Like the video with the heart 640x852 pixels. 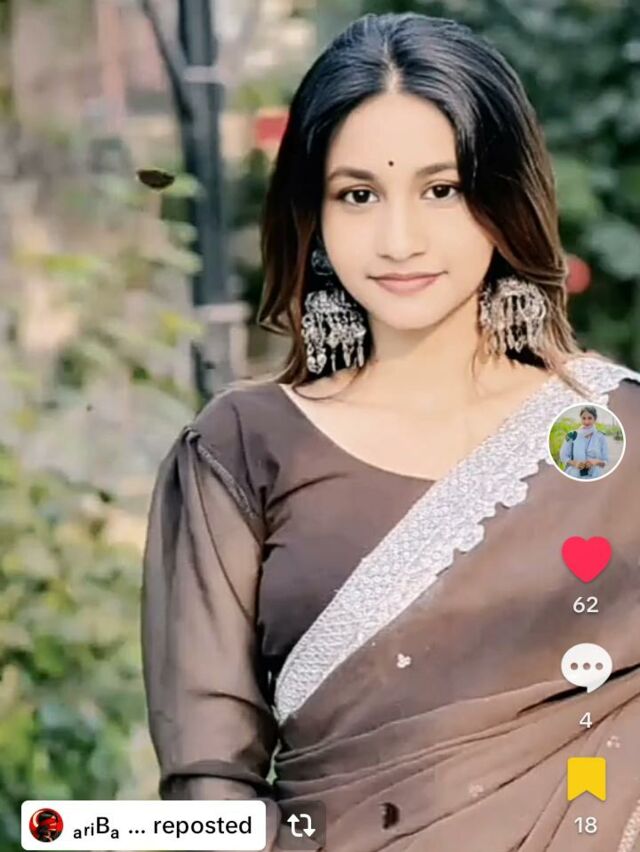(586, 559)
